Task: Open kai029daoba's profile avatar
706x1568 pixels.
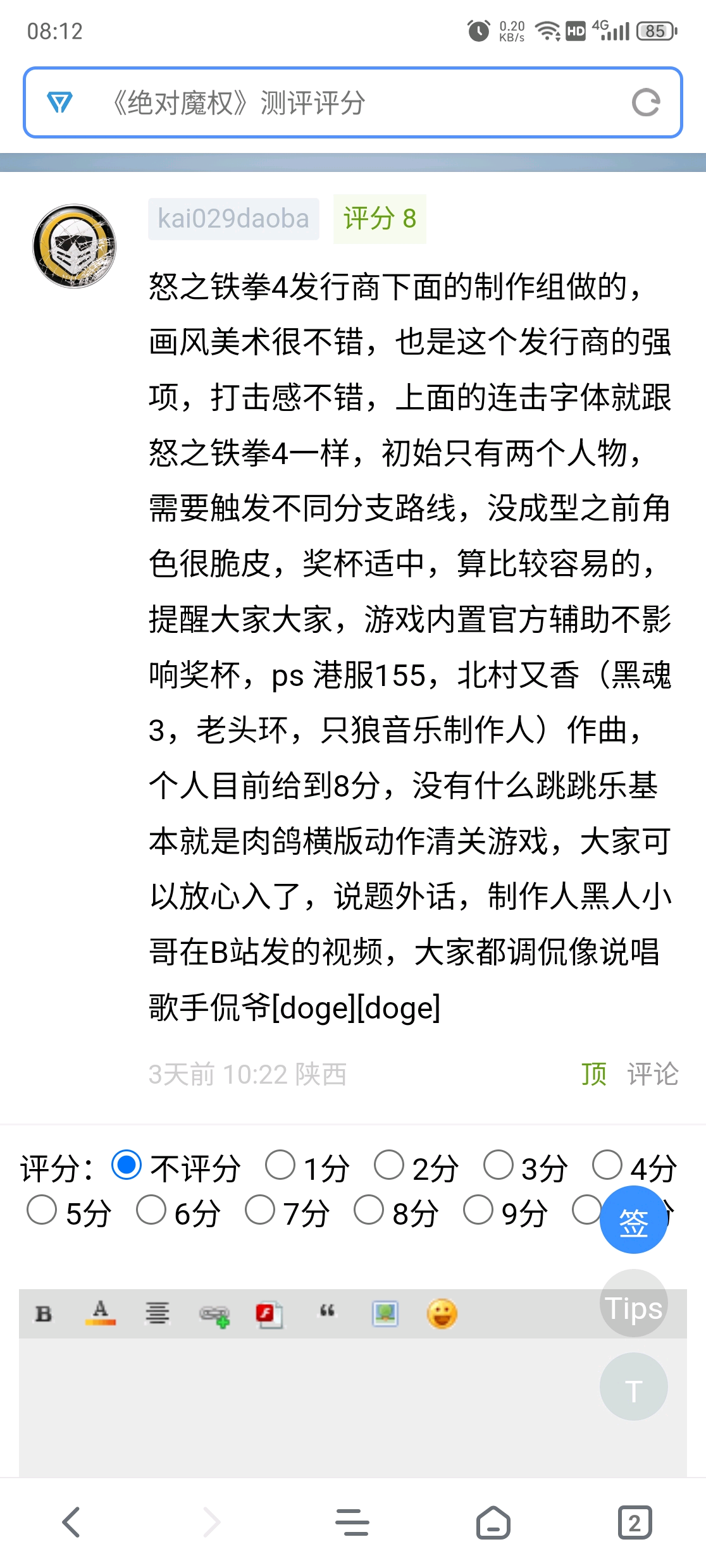Action: point(75,246)
